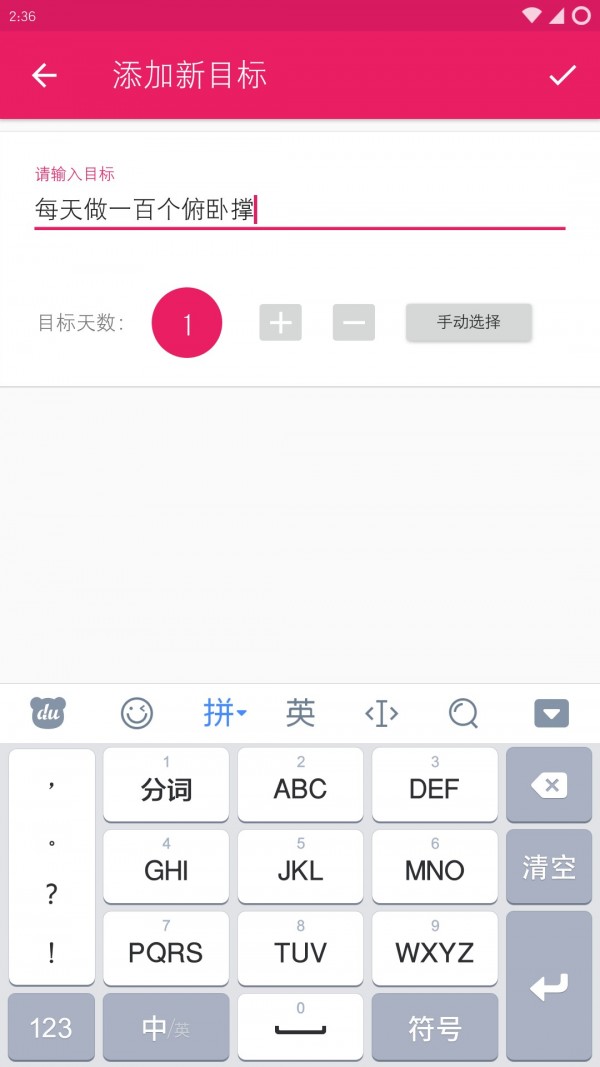600x1067 pixels.
Task: Go back from the 添加新目标 screen
Action: pyautogui.click(x=44, y=75)
